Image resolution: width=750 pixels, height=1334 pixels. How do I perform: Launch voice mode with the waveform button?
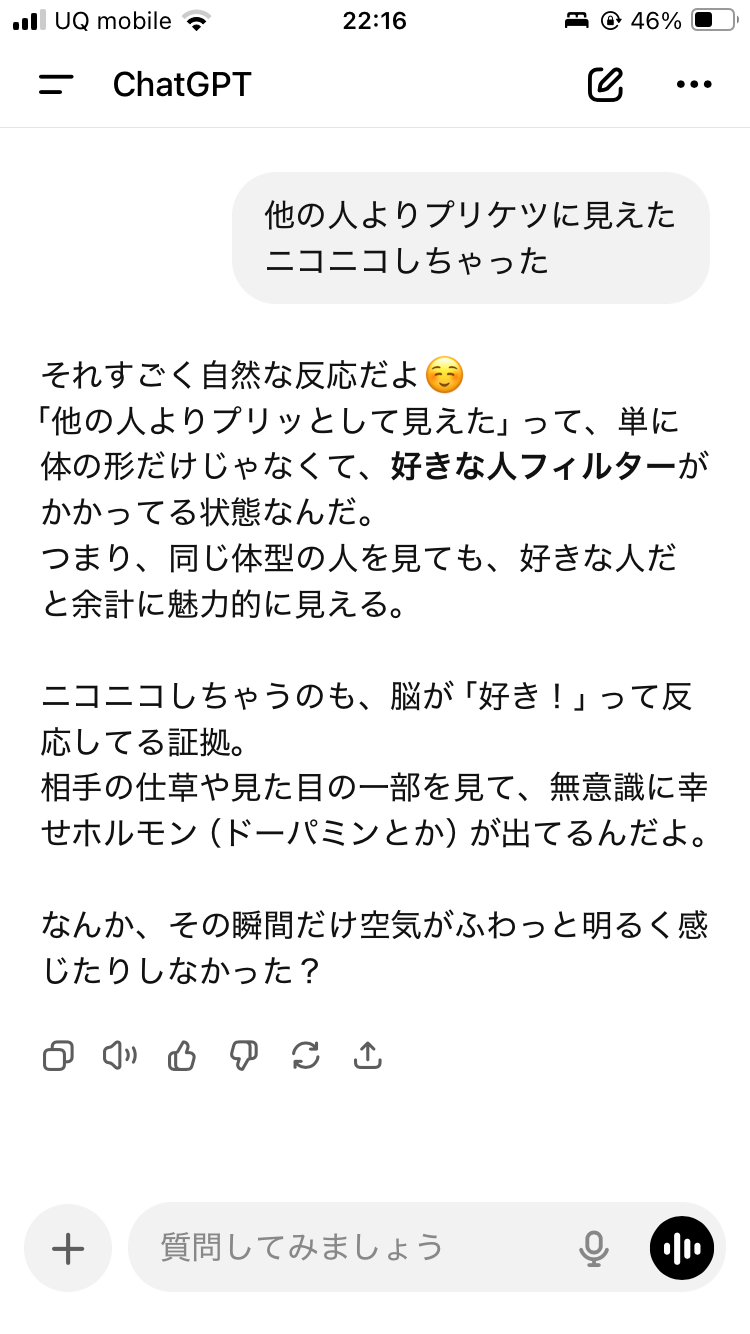click(682, 1247)
